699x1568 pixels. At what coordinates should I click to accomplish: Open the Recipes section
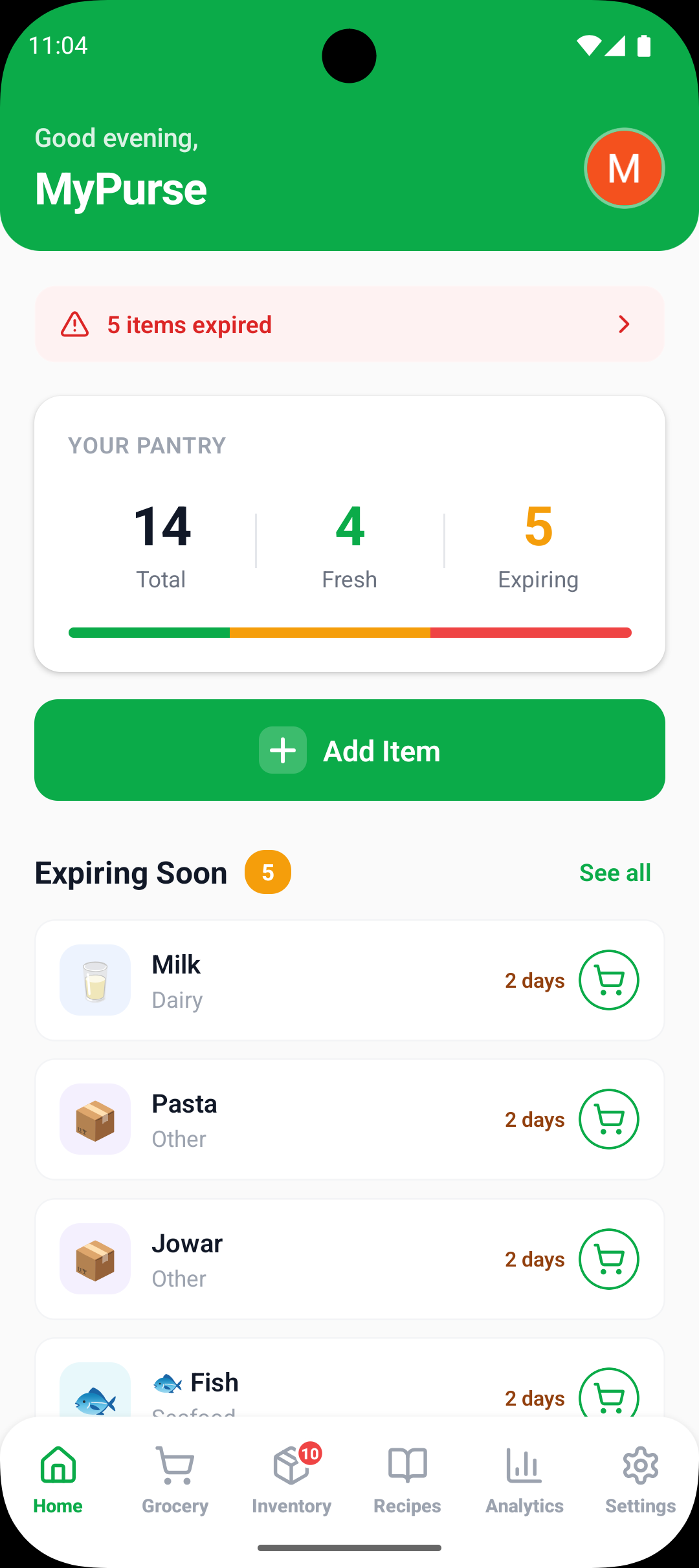pyautogui.click(x=407, y=1481)
